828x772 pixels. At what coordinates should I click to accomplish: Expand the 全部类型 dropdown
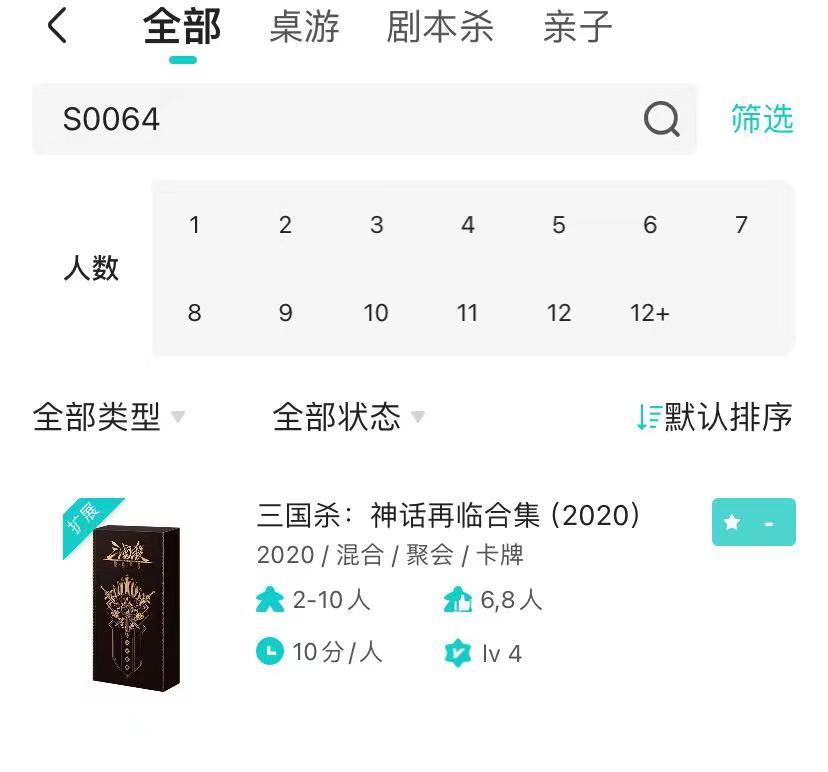coord(109,417)
